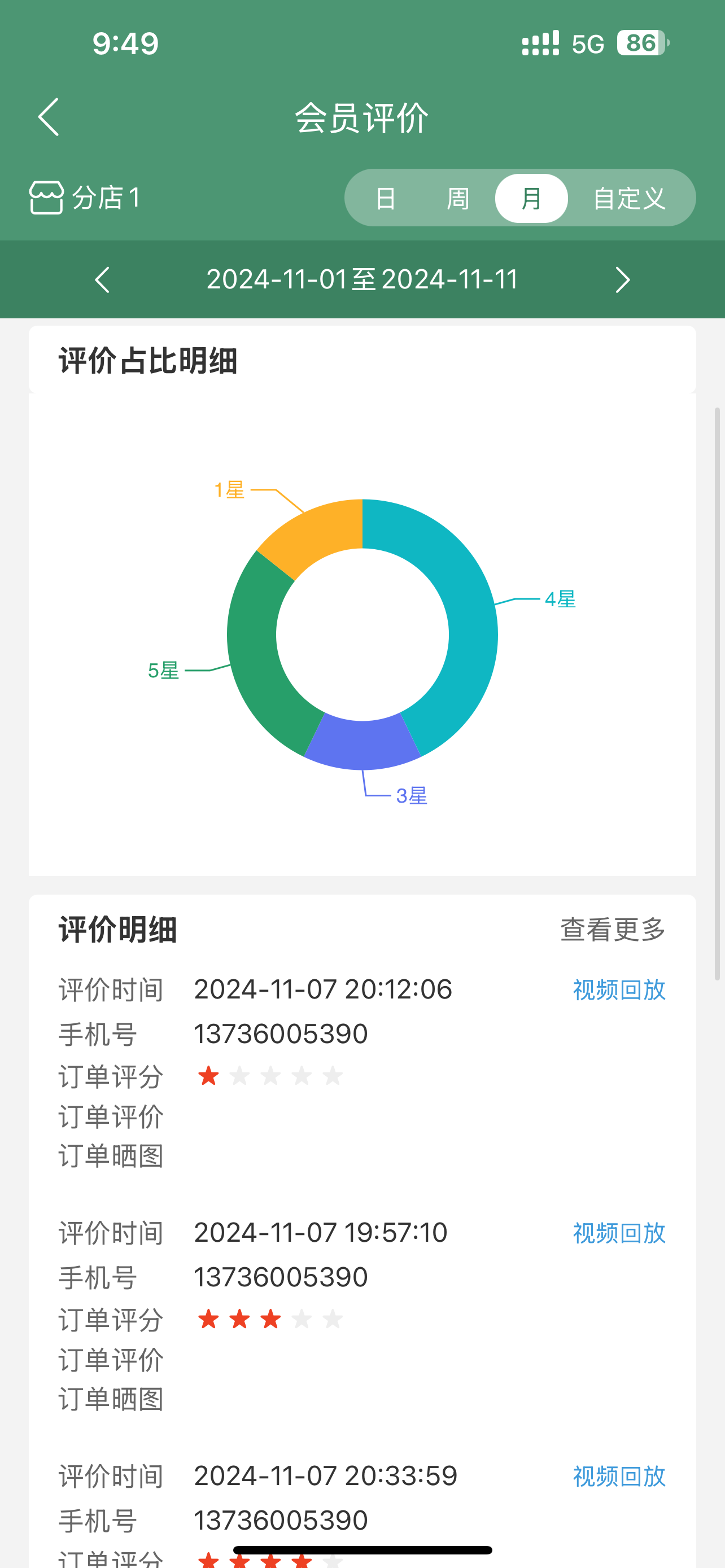The image size is (725, 1568).
Task: Select the 月 tab
Action: coord(531,199)
